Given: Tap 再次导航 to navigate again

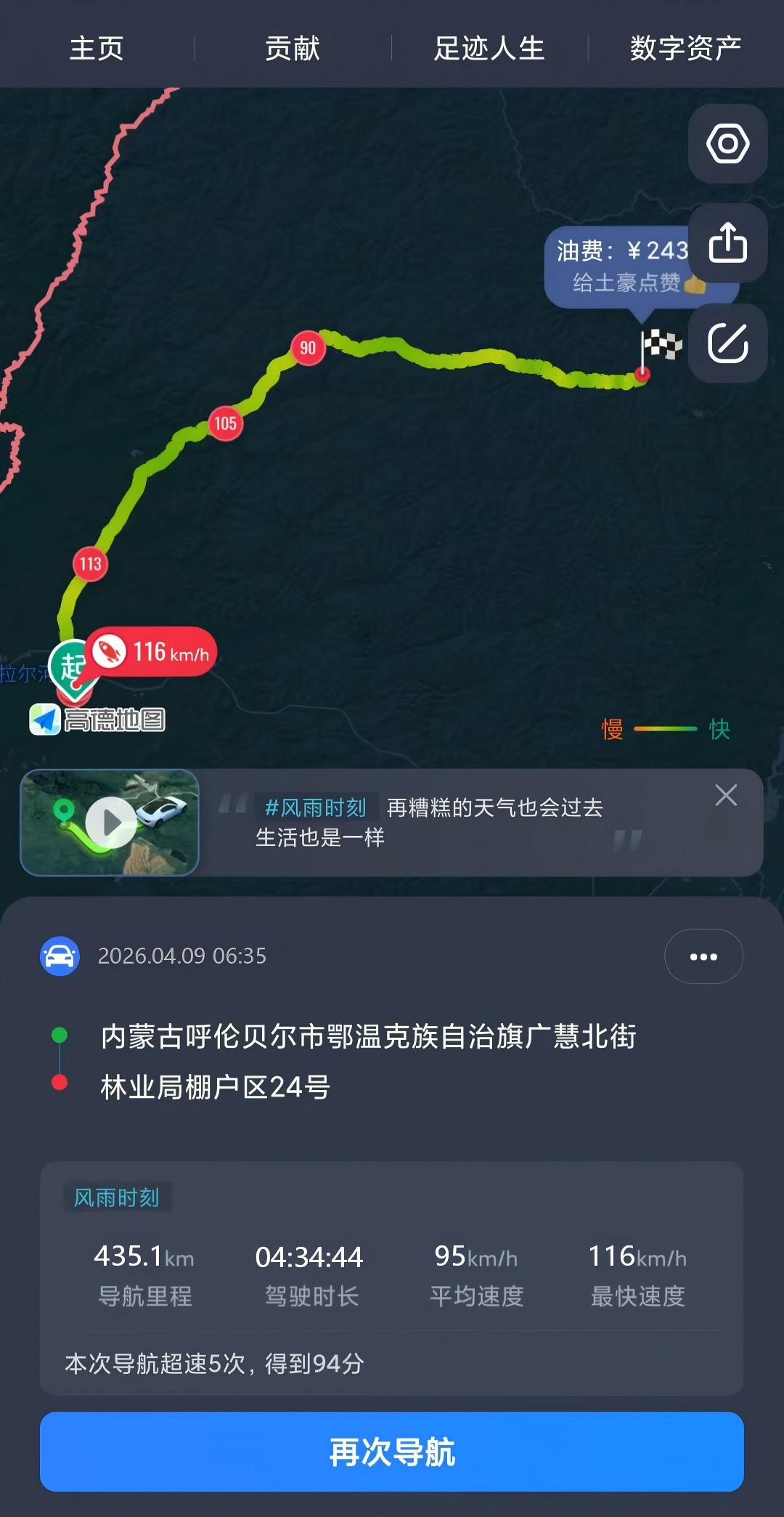Looking at the screenshot, I should click(x=392, y=1452).
